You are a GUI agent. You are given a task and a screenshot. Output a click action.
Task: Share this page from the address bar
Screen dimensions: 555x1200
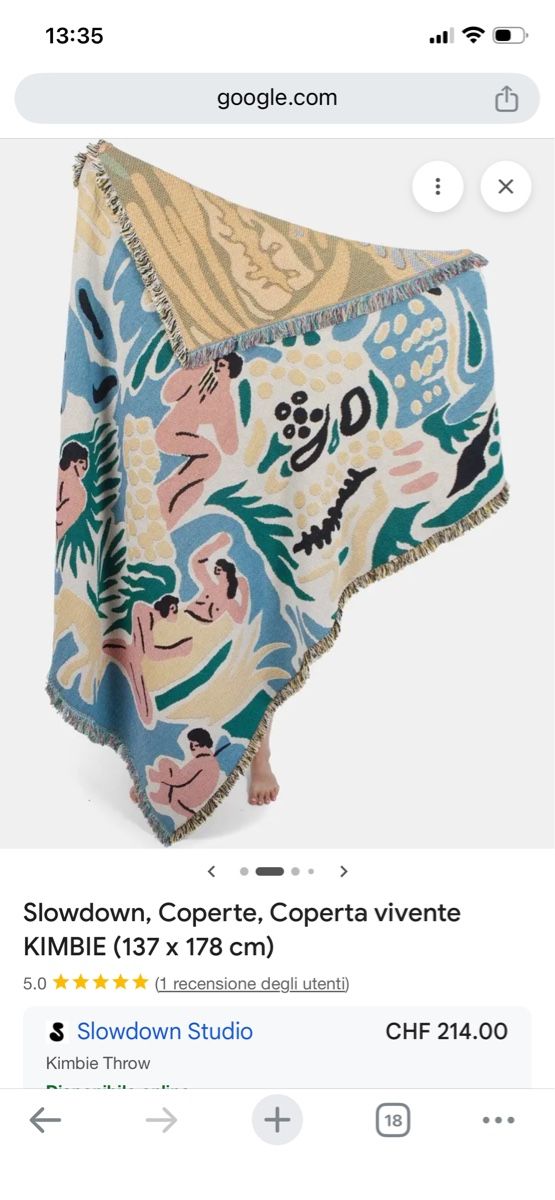click(507, 98)
